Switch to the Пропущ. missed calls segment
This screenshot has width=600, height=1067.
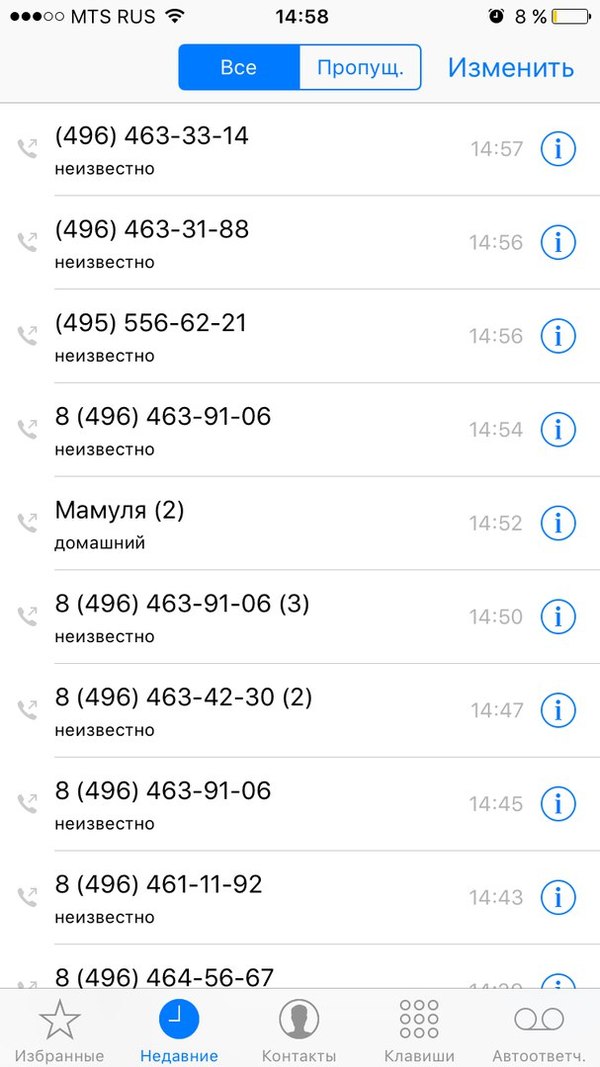pyautogui.click(x=360, y=68)
